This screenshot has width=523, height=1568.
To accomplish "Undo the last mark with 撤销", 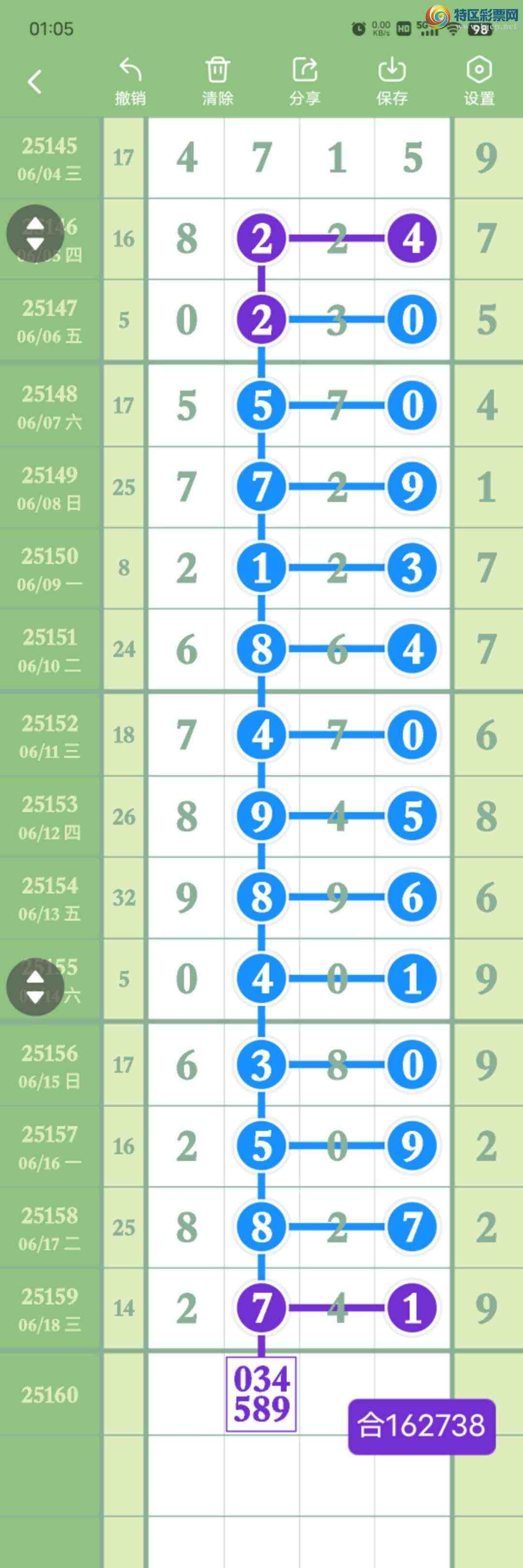I will click(x=130, y=81).
